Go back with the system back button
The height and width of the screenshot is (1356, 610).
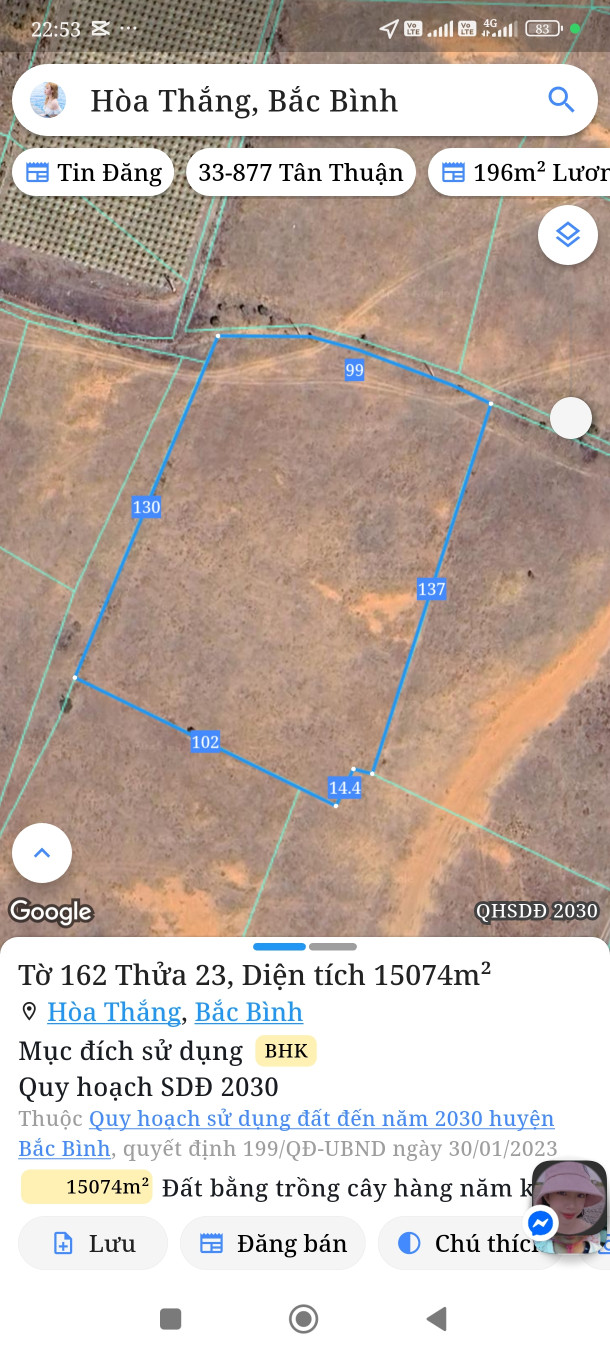pos(436,1319)
